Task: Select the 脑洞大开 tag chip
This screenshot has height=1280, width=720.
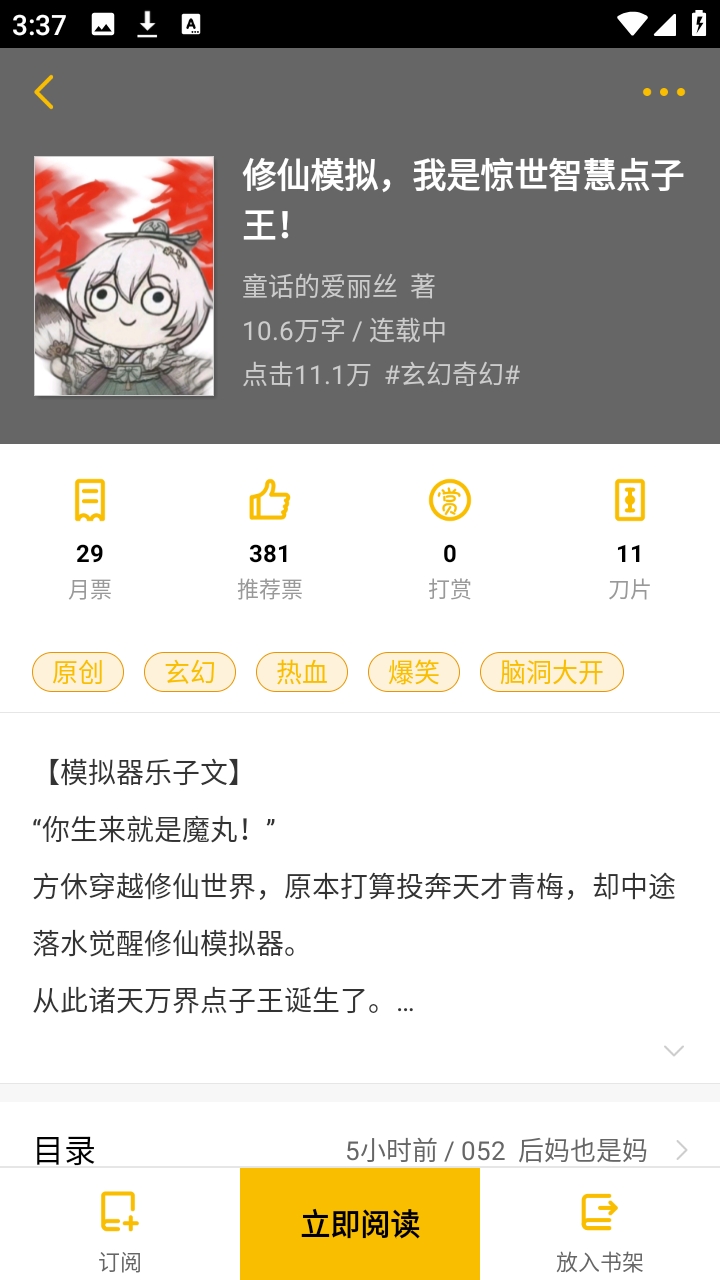Action: tap(552, 672)
